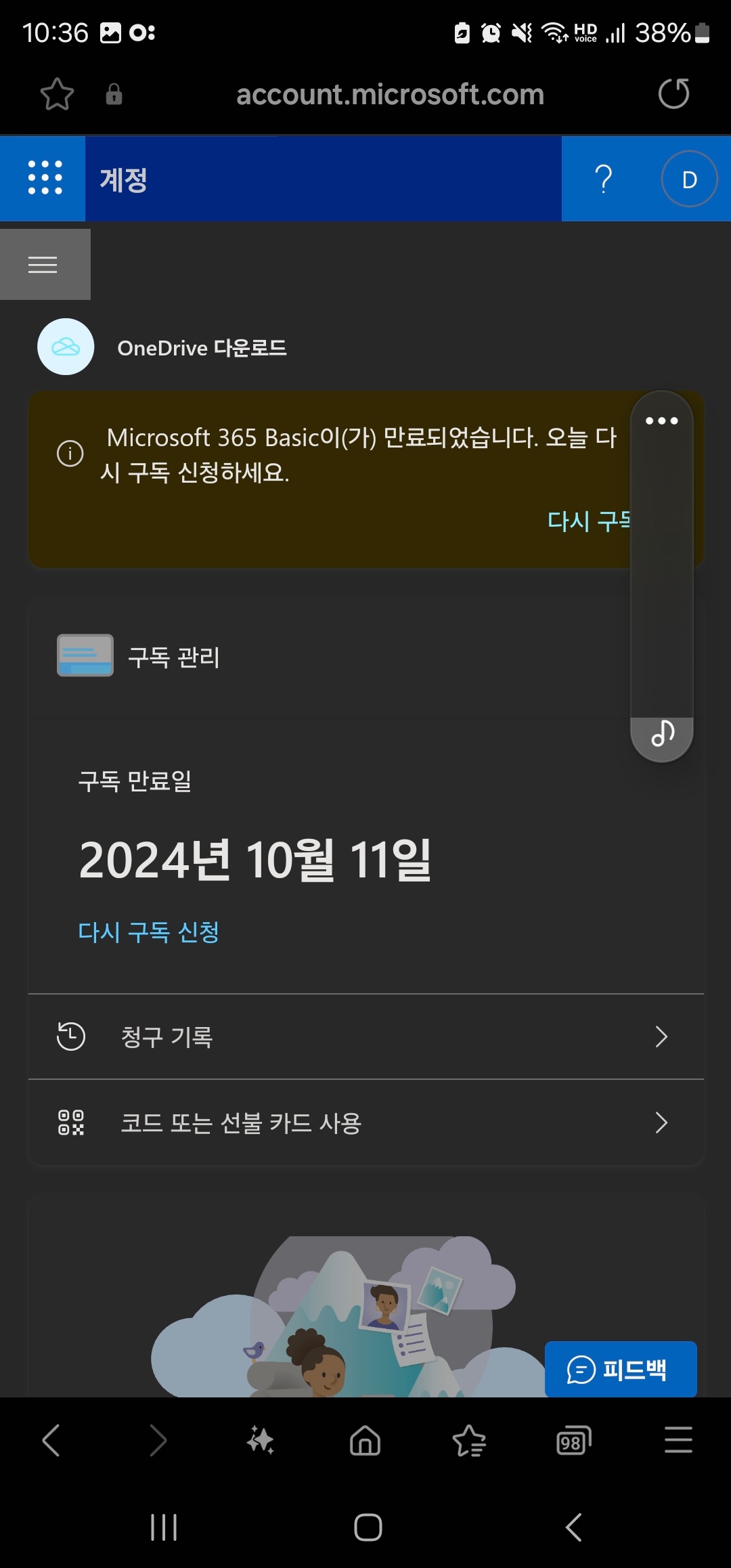Open 코드 또는 선불 카드 사용 row
The image size is (731, 1568).
pos(365,1123)
